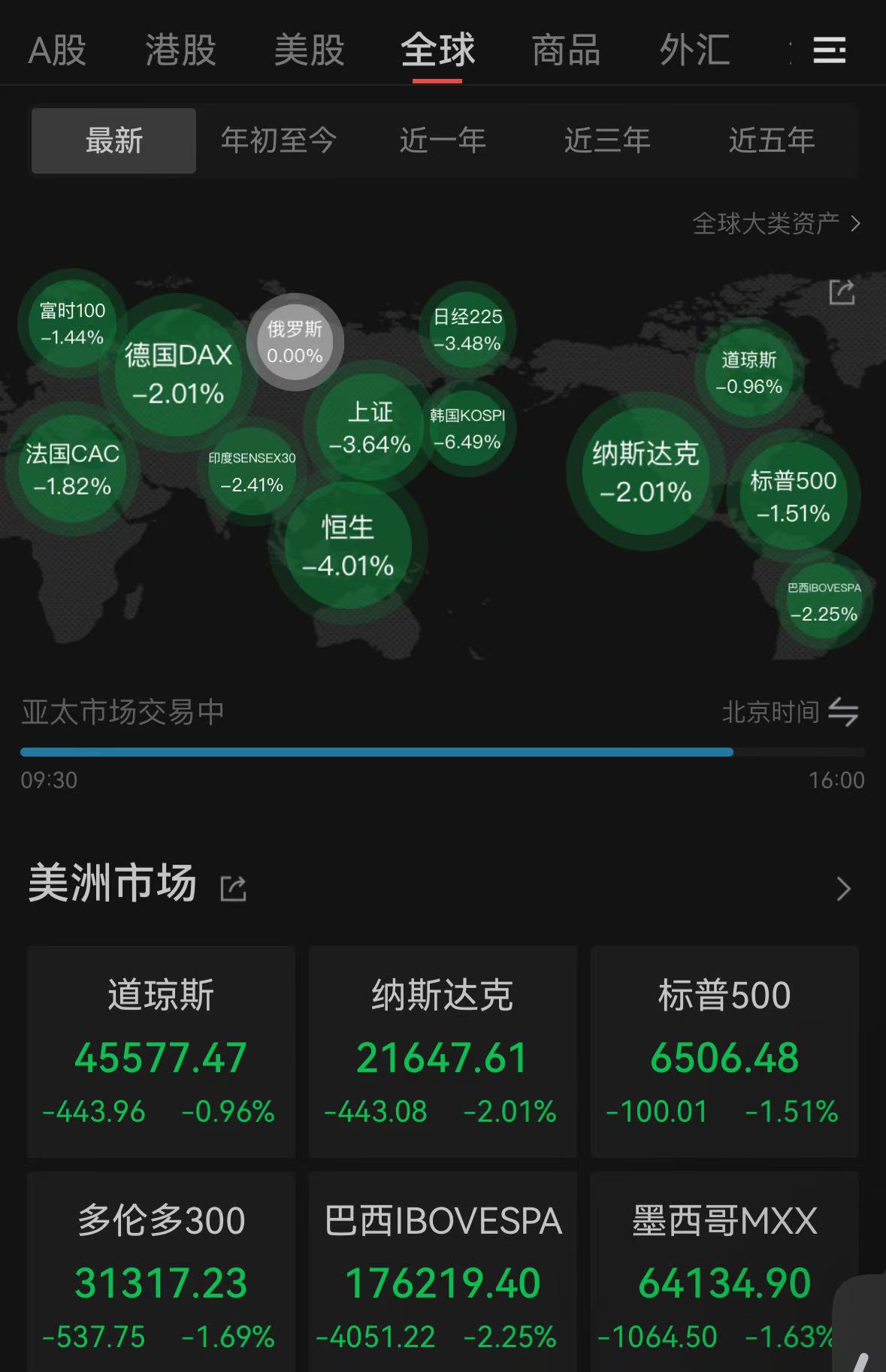This screenshot has width=886, height=1372.
Task: Select the 年初至今 time range
Action: 278,141
